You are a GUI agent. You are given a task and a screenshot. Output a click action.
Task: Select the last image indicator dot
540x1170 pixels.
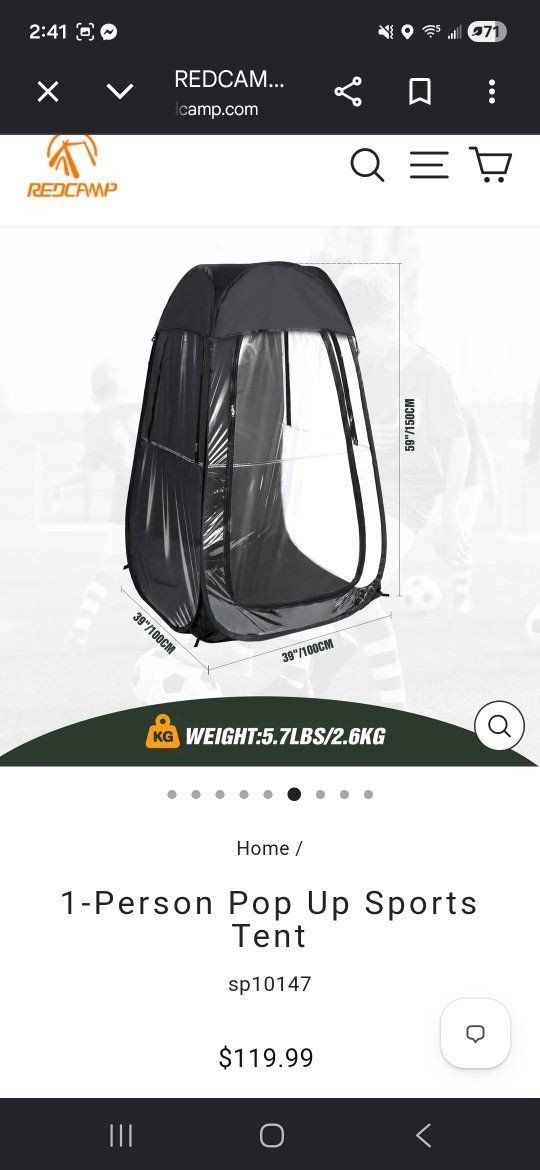(x=368, y=794)
